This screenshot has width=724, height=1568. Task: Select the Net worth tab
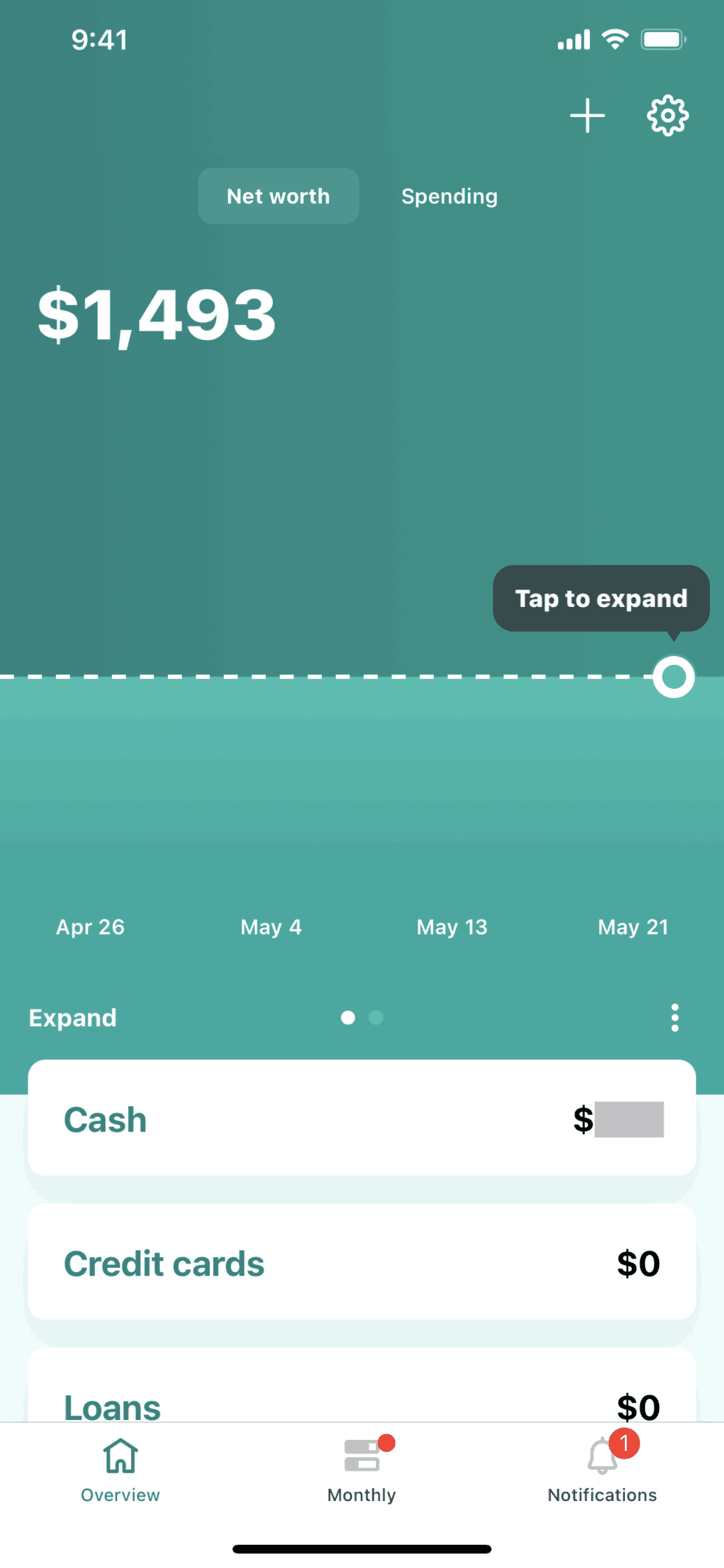point(278,196)
